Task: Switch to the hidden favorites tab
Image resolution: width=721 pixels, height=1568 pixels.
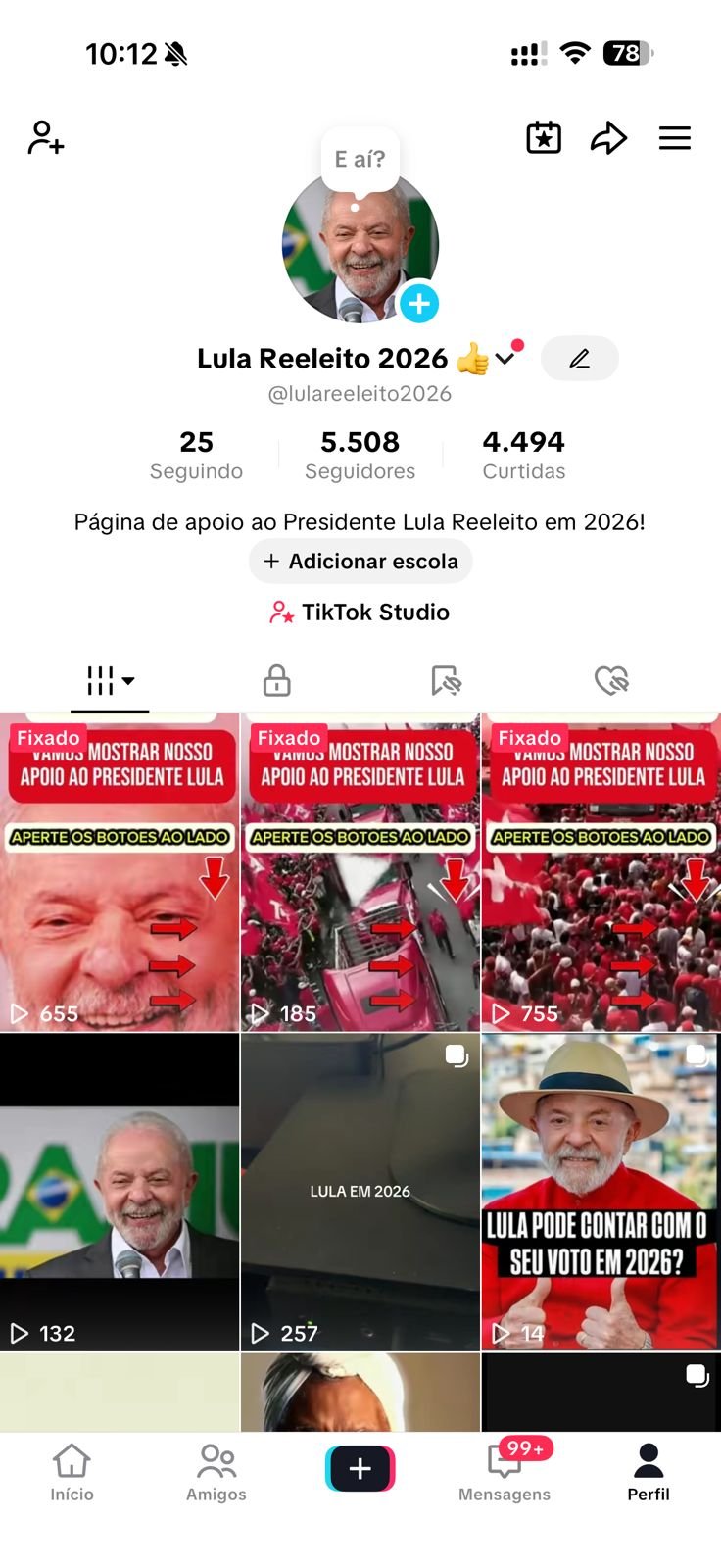Action: (x=446, y=680)
